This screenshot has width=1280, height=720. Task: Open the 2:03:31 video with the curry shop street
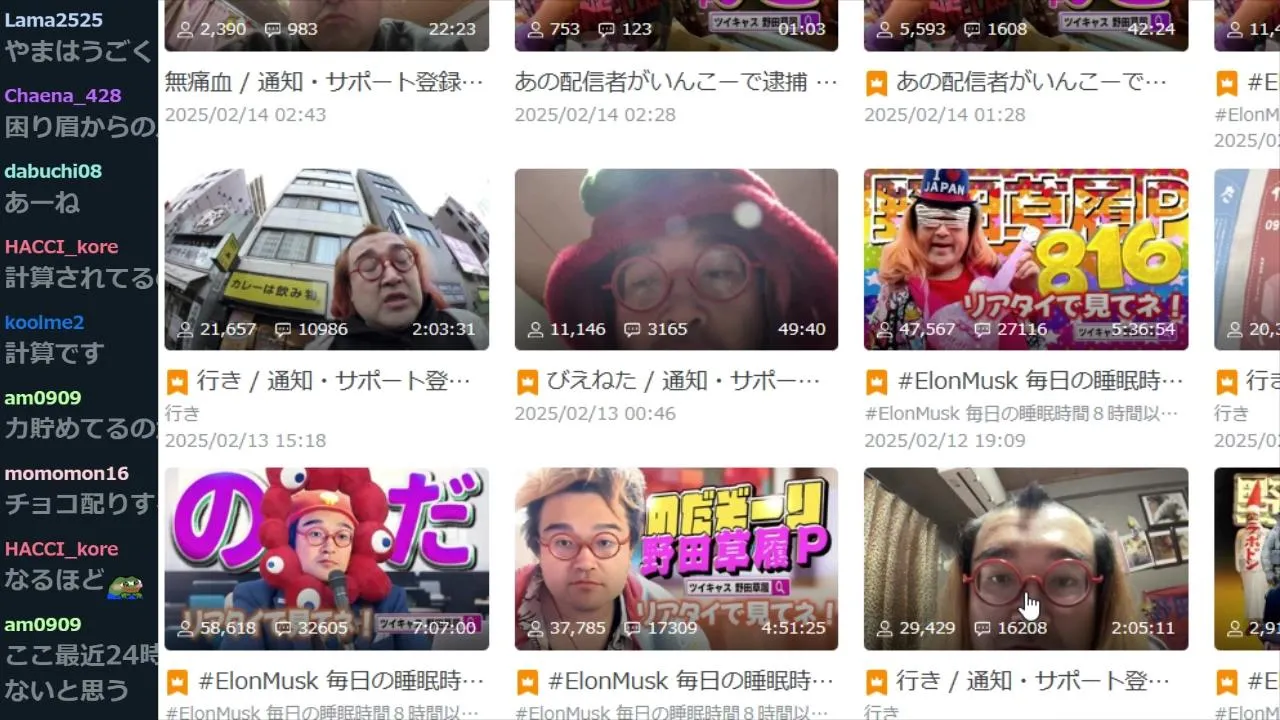(326, 258)
